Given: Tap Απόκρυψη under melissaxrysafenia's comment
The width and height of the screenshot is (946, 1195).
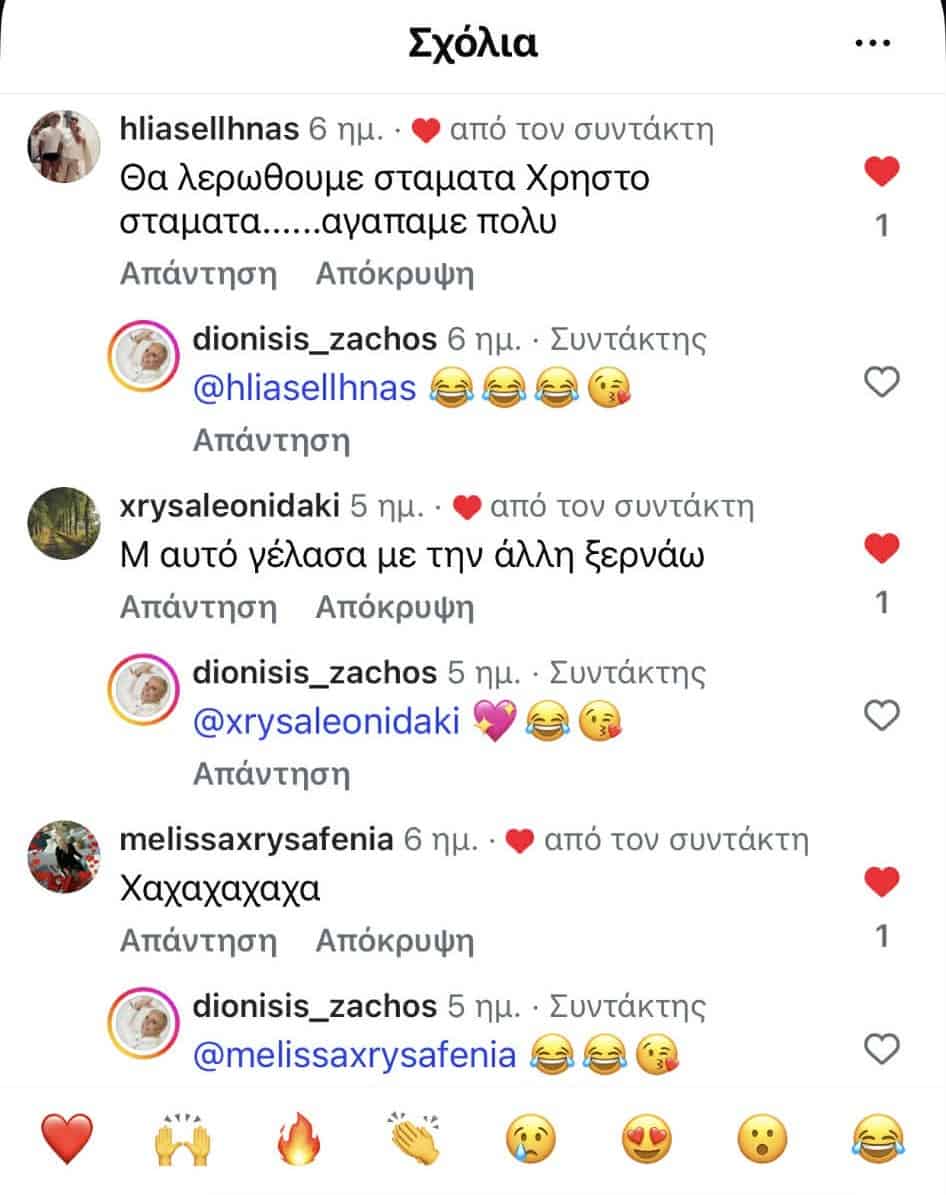Looking at the screenshot, I should (394, 941).
